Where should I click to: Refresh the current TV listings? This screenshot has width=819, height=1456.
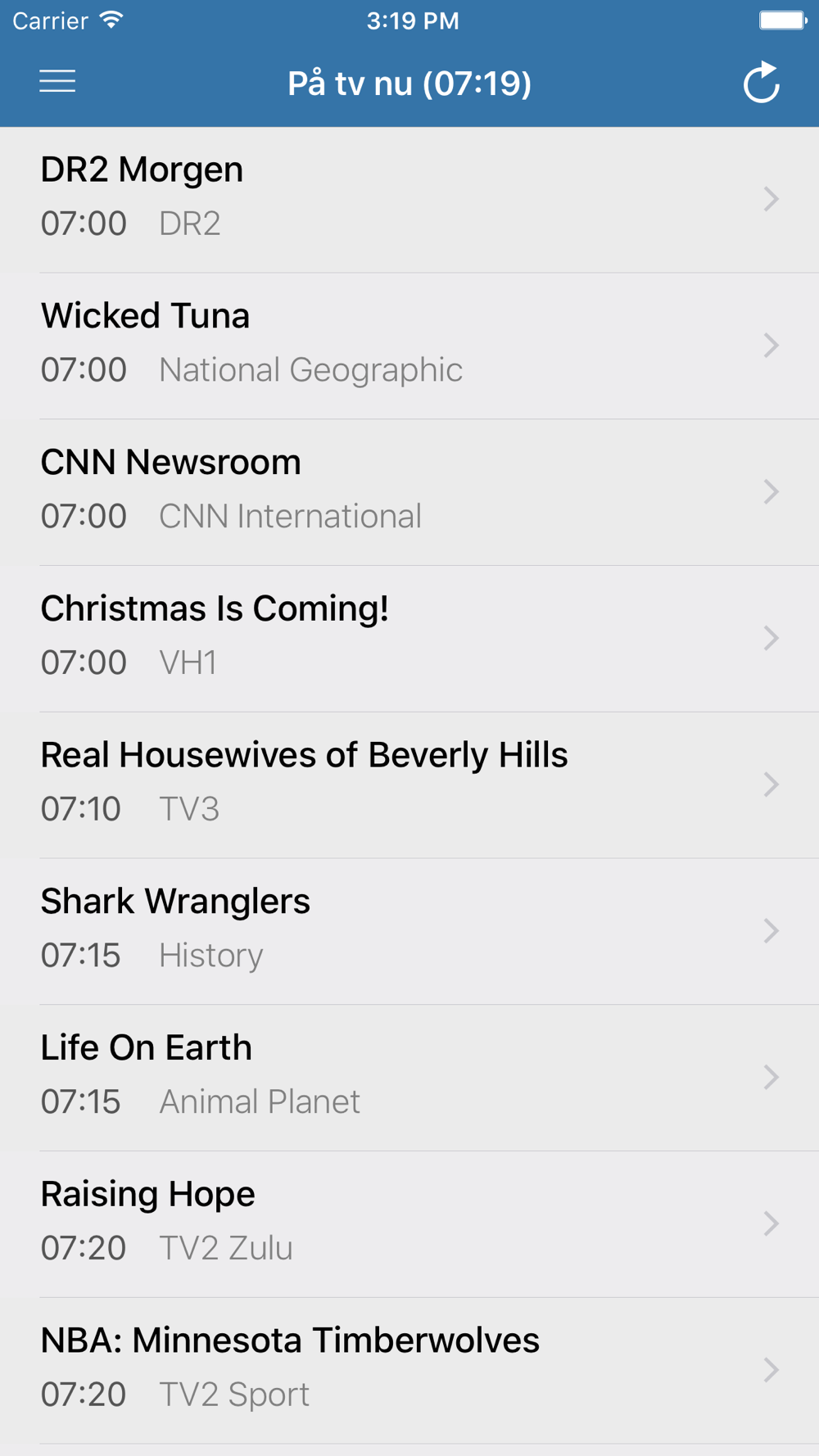coord(761,83)
